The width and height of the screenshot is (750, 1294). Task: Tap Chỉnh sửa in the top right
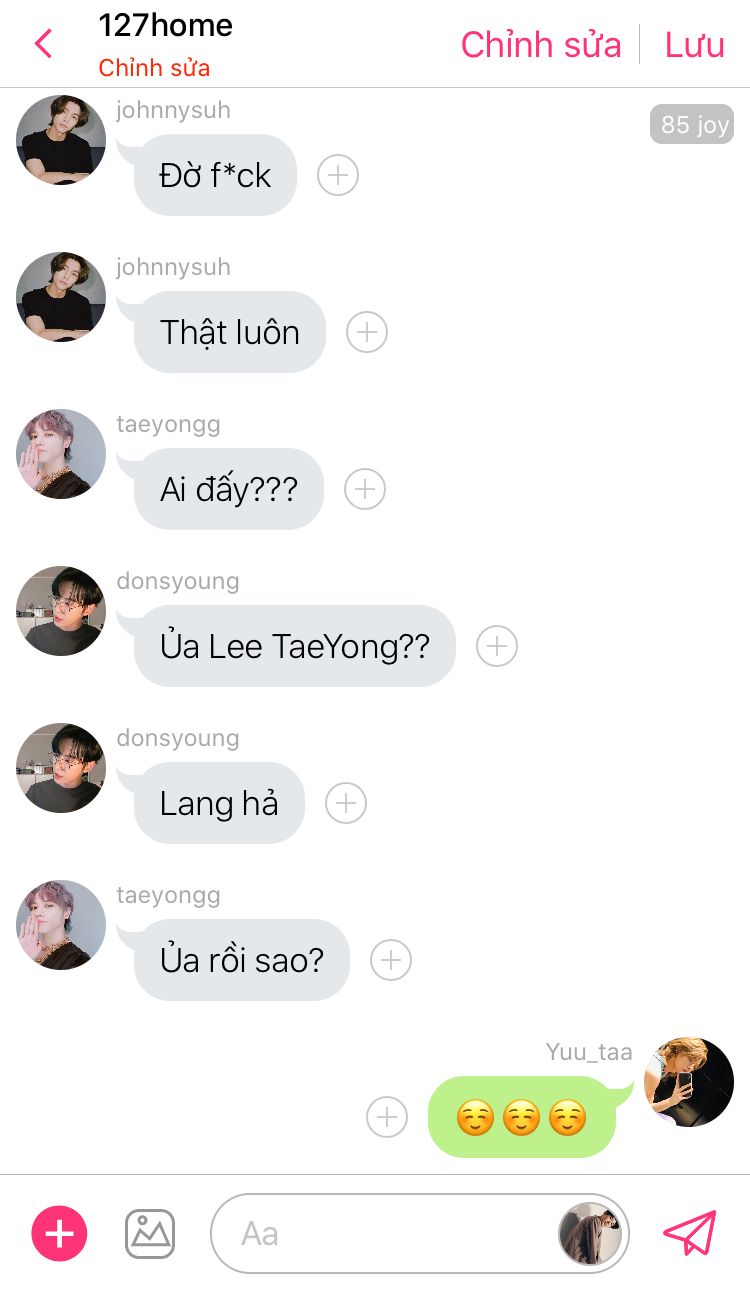coord(541,45)
